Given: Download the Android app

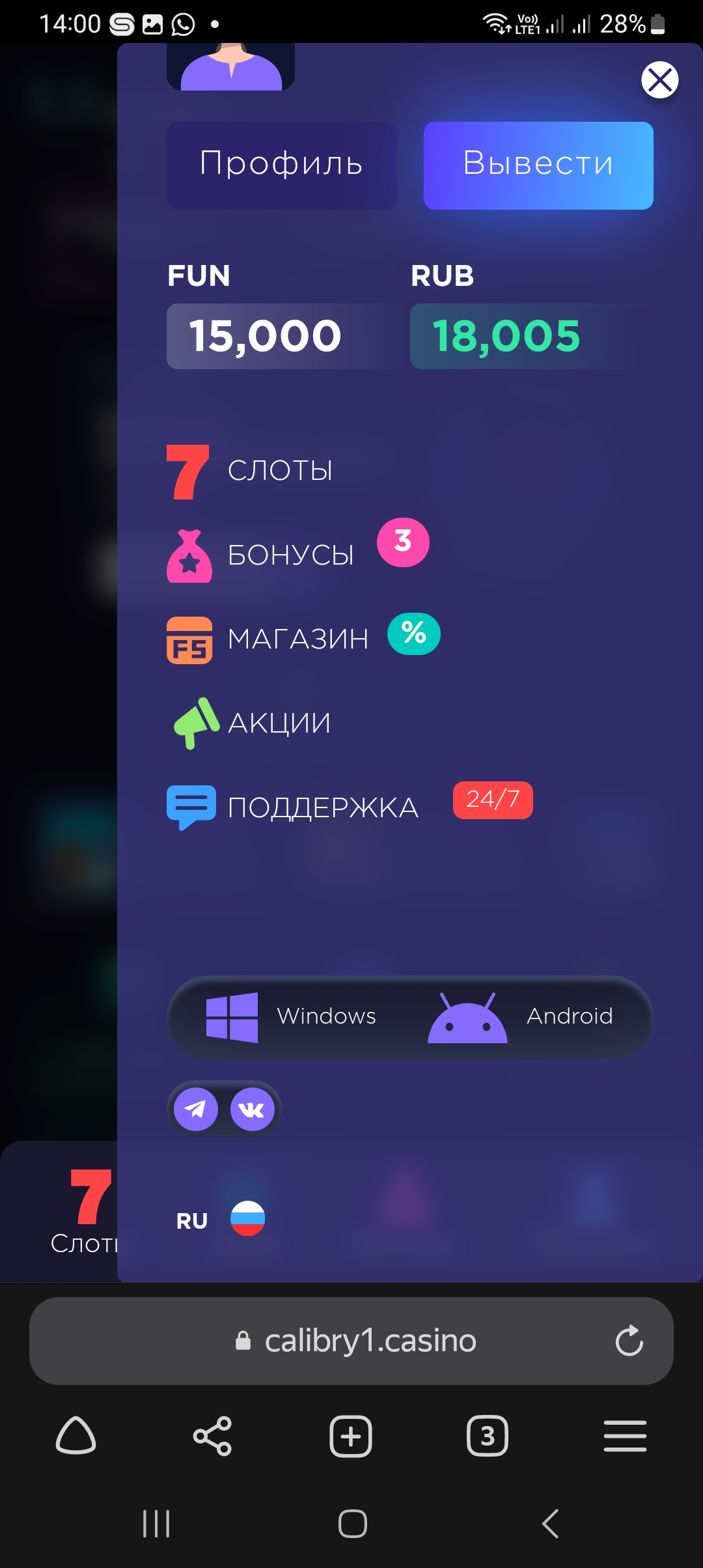Looking at the screenshot, I should [521, 1017].
